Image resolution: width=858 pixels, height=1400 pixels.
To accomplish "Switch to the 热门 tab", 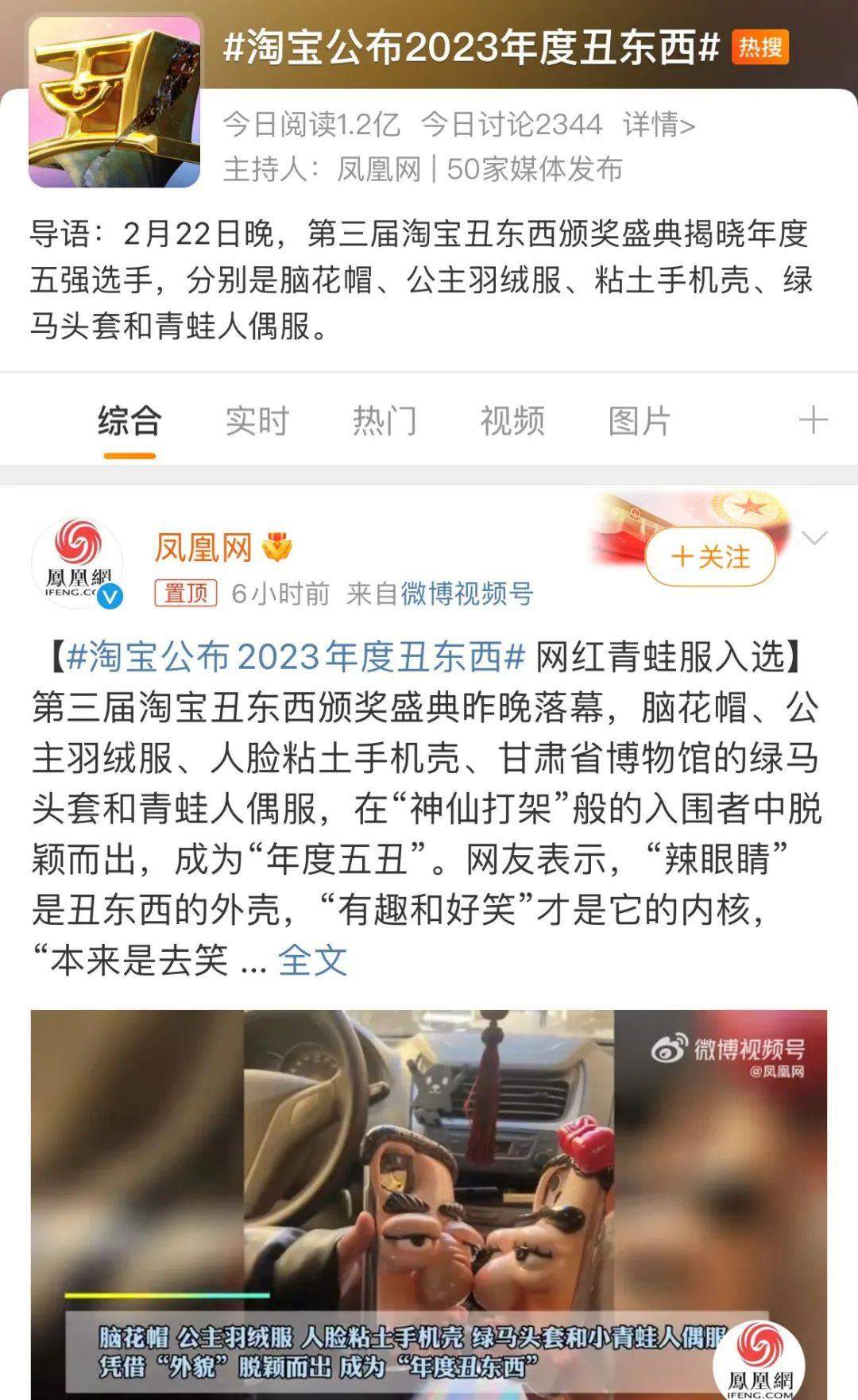I will coord(385,421).
